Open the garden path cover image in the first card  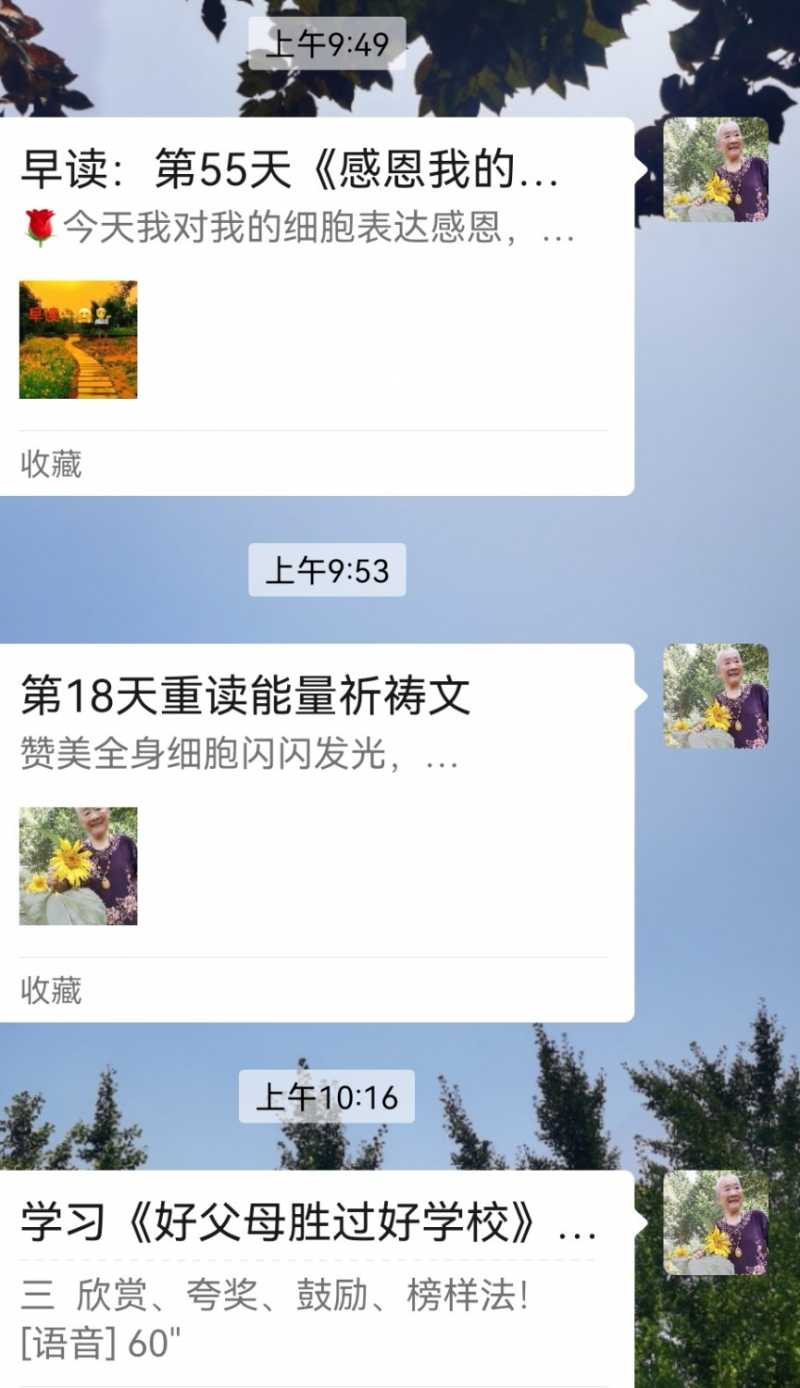(x=78, y=338)
